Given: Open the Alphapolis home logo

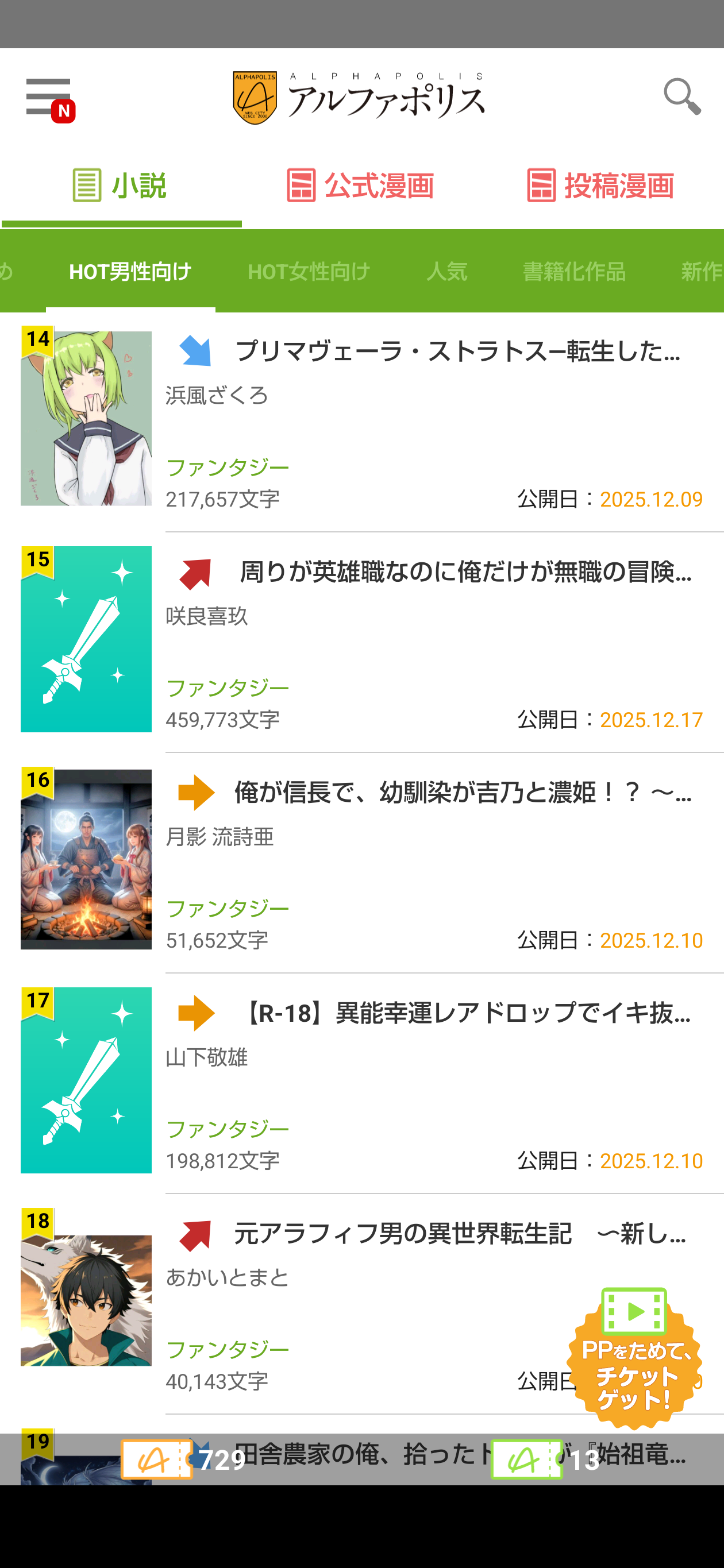Looking at the screenshot, I should pos(359,98).
